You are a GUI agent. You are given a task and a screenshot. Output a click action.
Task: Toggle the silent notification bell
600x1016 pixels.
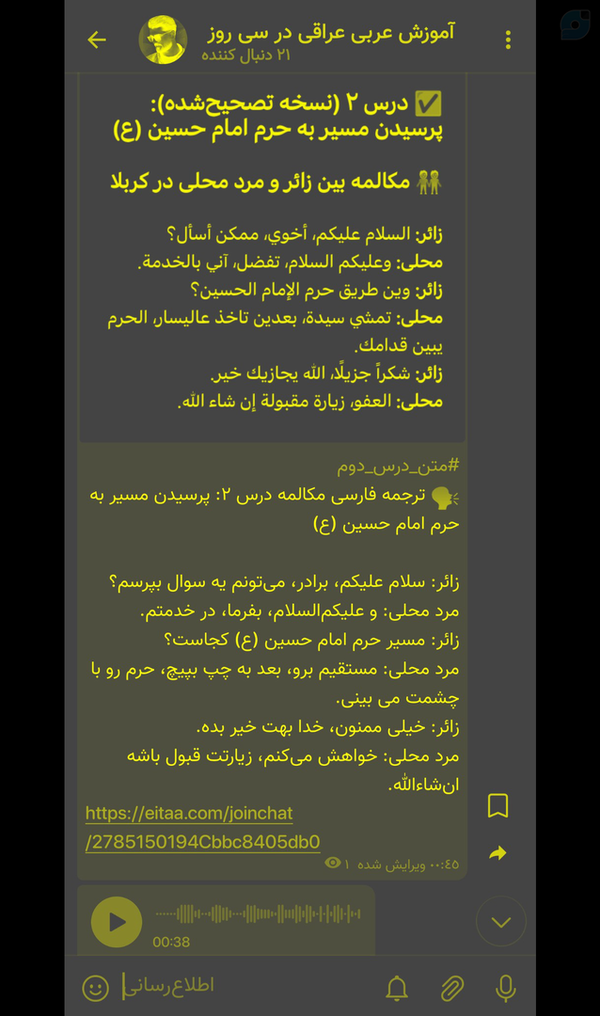(x=397, y=987)
